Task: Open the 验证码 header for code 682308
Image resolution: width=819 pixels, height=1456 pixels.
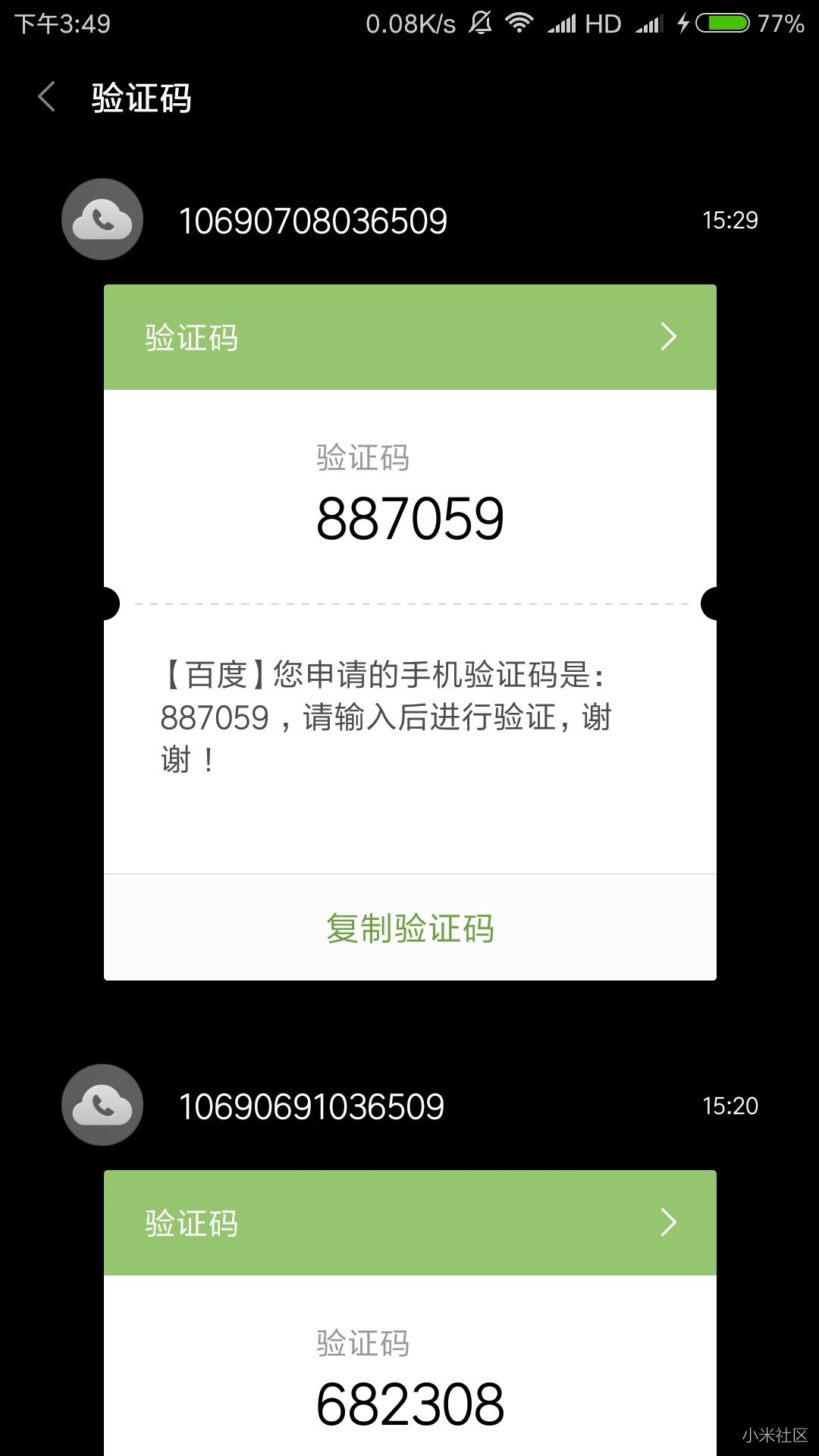Action: point(409,1222)
